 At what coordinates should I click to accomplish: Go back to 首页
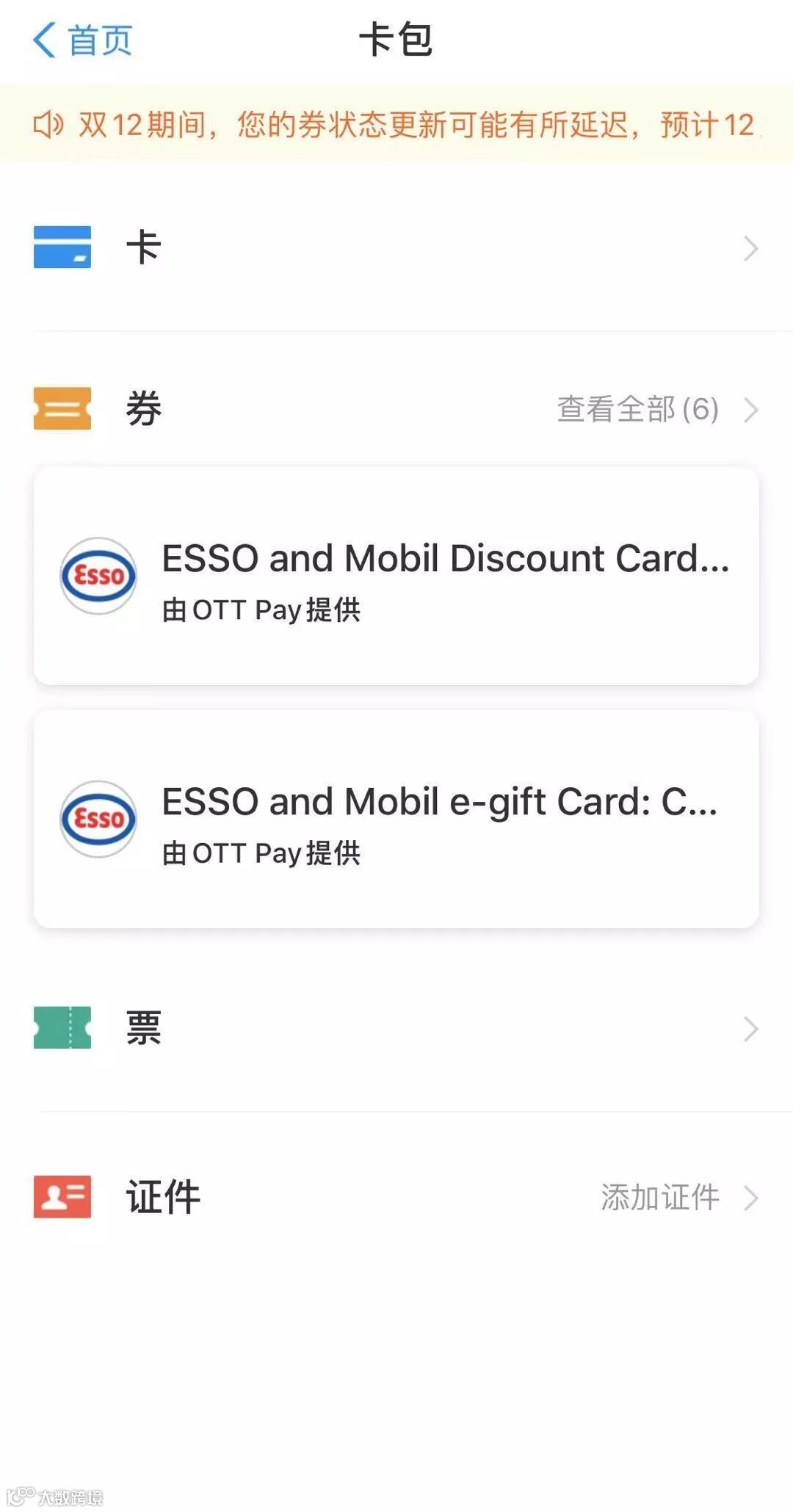pyautogui.click(x=82, y=40)
